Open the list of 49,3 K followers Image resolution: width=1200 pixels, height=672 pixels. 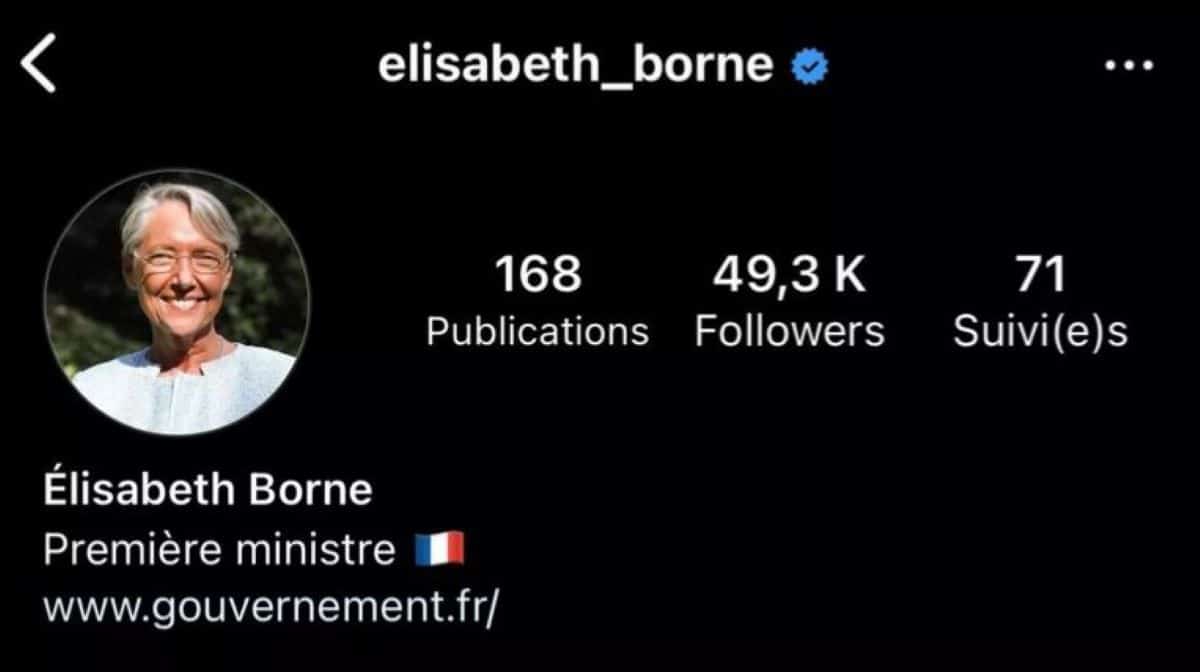(789, 302)
